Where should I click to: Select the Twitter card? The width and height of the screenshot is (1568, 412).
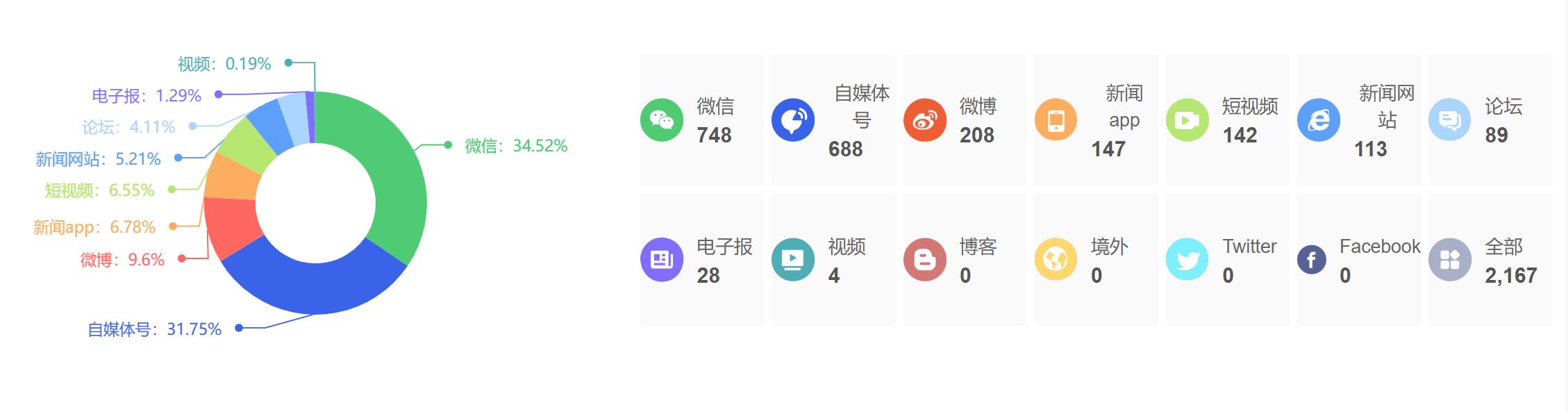click(x=1227, y=260)
